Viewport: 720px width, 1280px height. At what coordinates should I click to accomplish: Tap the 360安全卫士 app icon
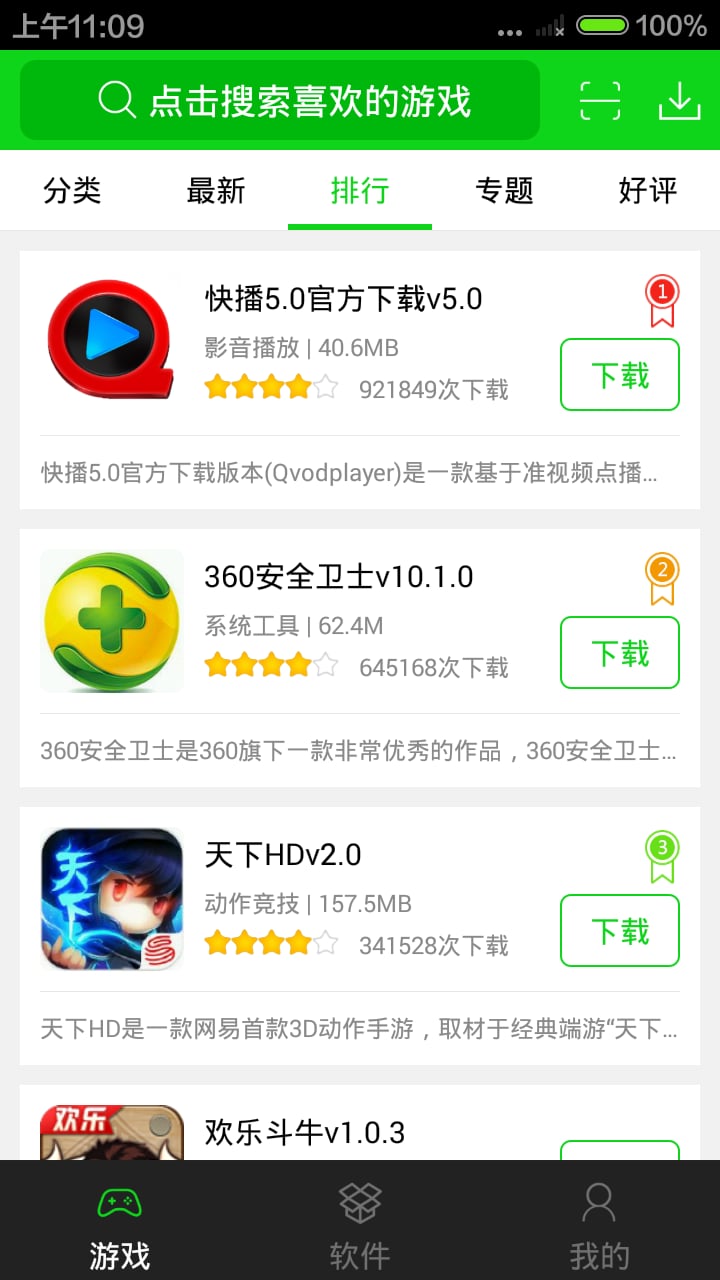[x=111, y=620]
